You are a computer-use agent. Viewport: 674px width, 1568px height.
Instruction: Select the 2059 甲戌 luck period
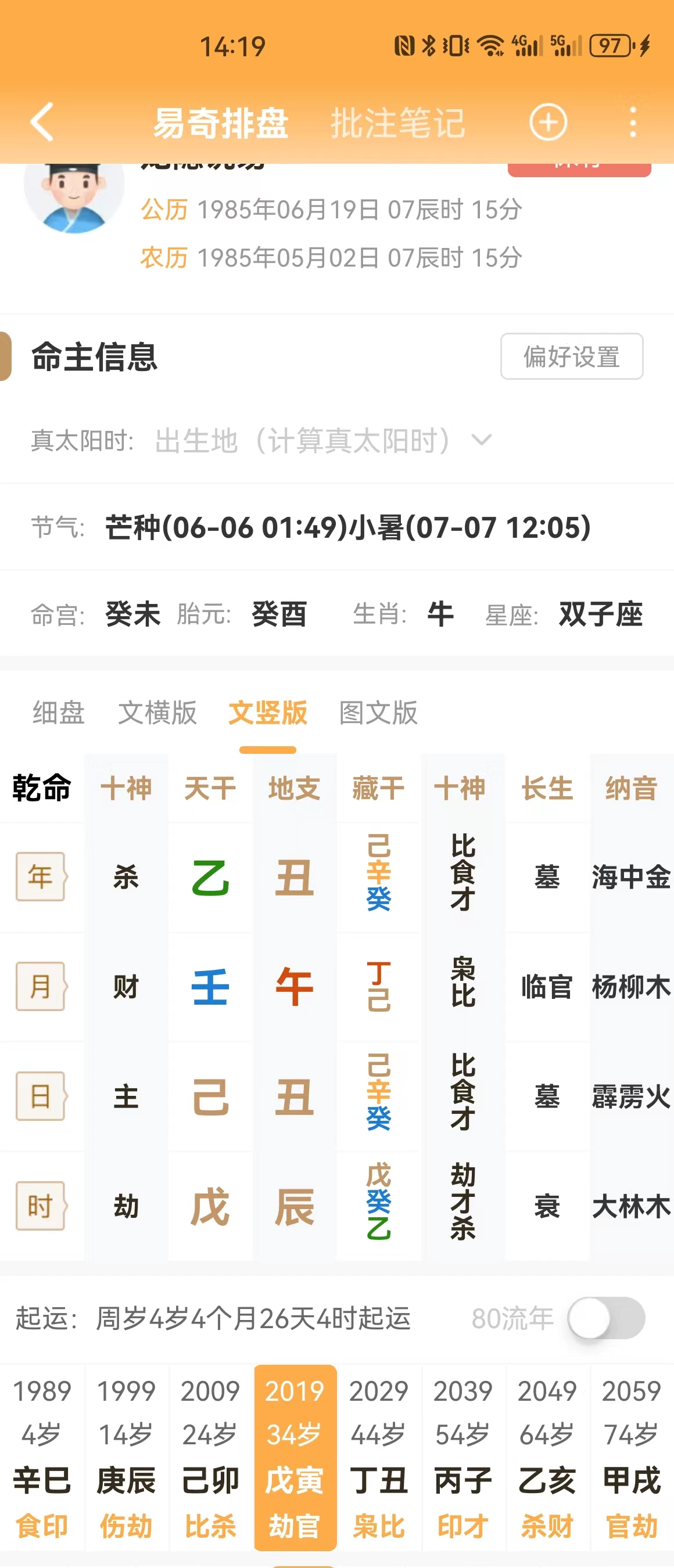click(x=632, y=1458)
